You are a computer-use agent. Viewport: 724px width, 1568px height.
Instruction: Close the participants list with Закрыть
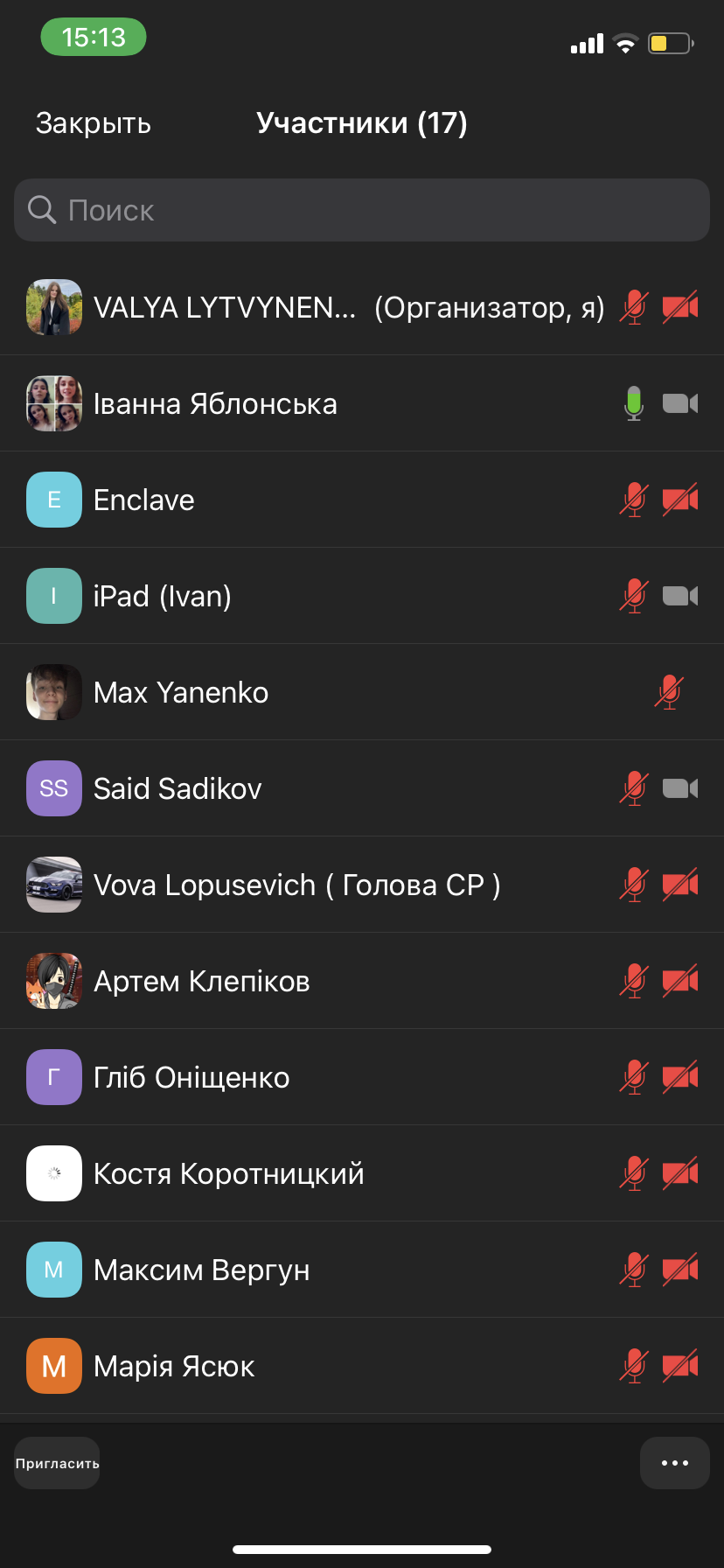[x=94, y=123]
